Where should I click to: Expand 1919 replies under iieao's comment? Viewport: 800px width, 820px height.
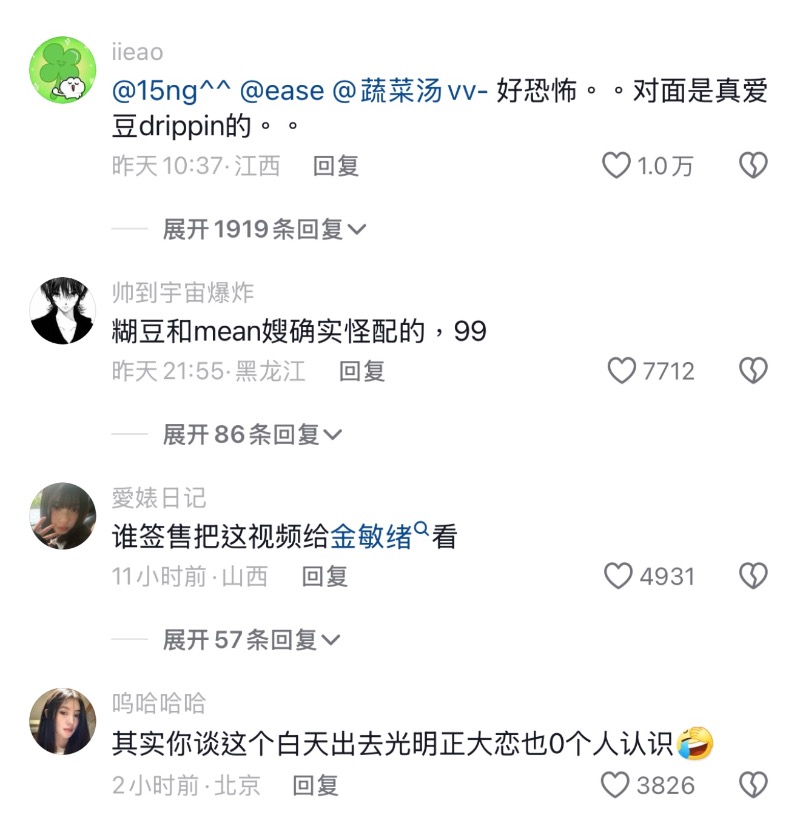(265, 230)
